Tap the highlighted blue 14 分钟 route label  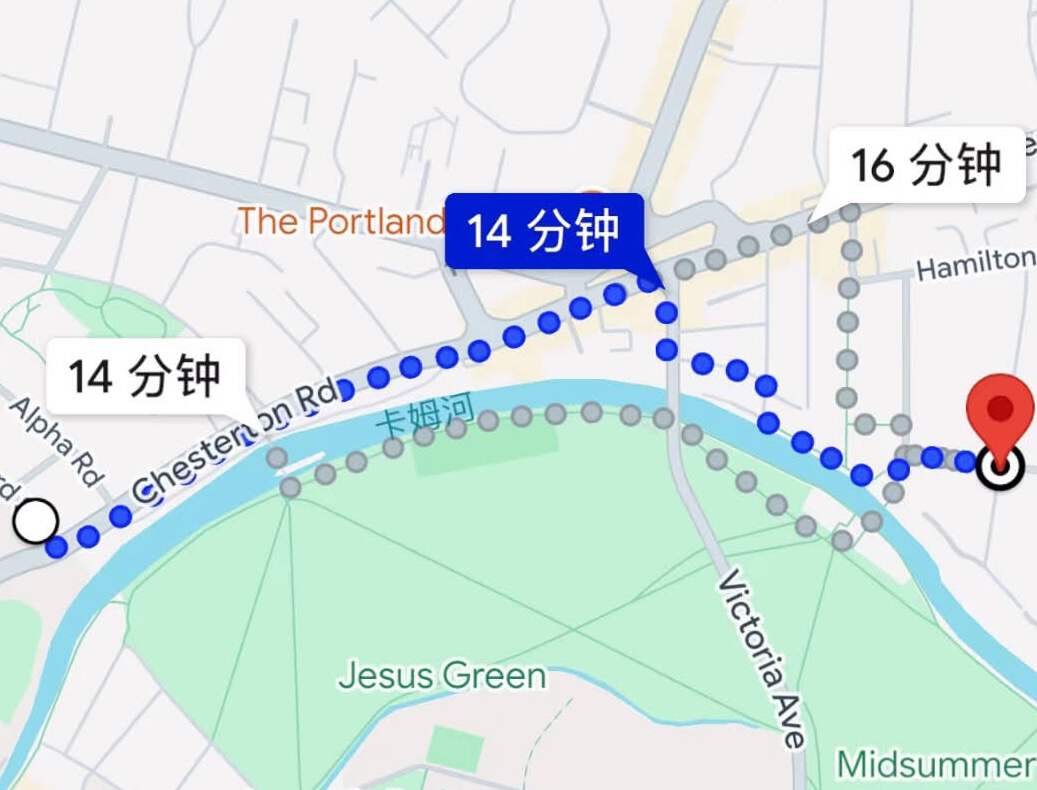(x=544, y=231)
